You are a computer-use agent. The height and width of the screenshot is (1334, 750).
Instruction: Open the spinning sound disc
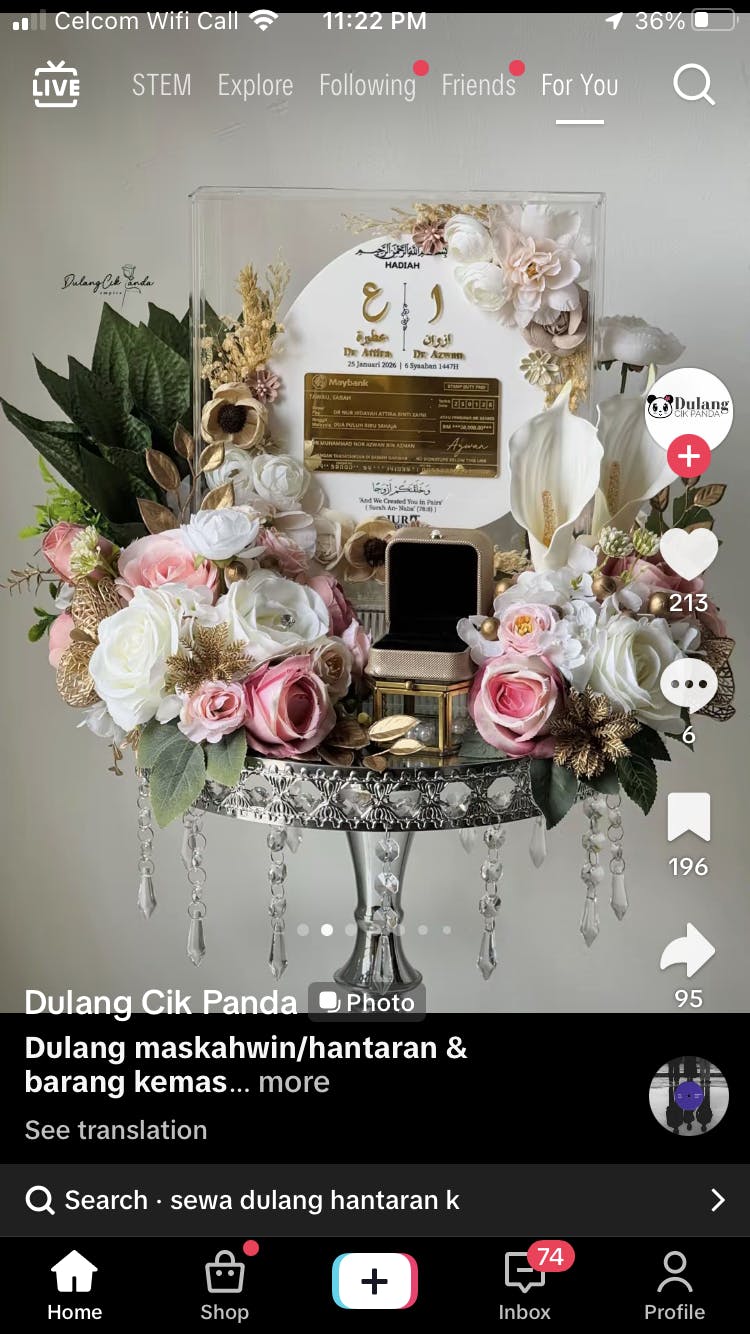point(688,1096)
